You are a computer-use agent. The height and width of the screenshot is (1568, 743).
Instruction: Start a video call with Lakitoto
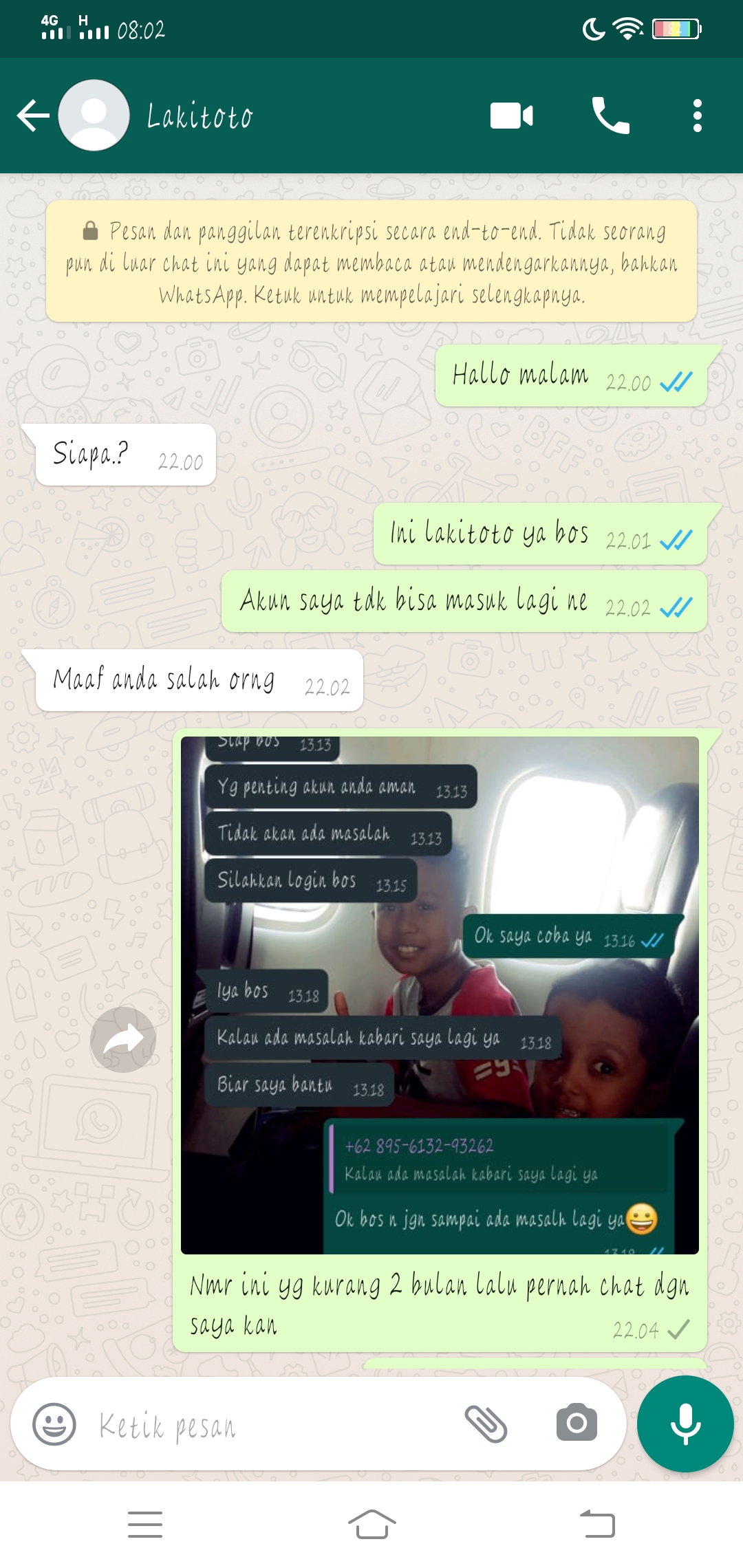point(511,116)
